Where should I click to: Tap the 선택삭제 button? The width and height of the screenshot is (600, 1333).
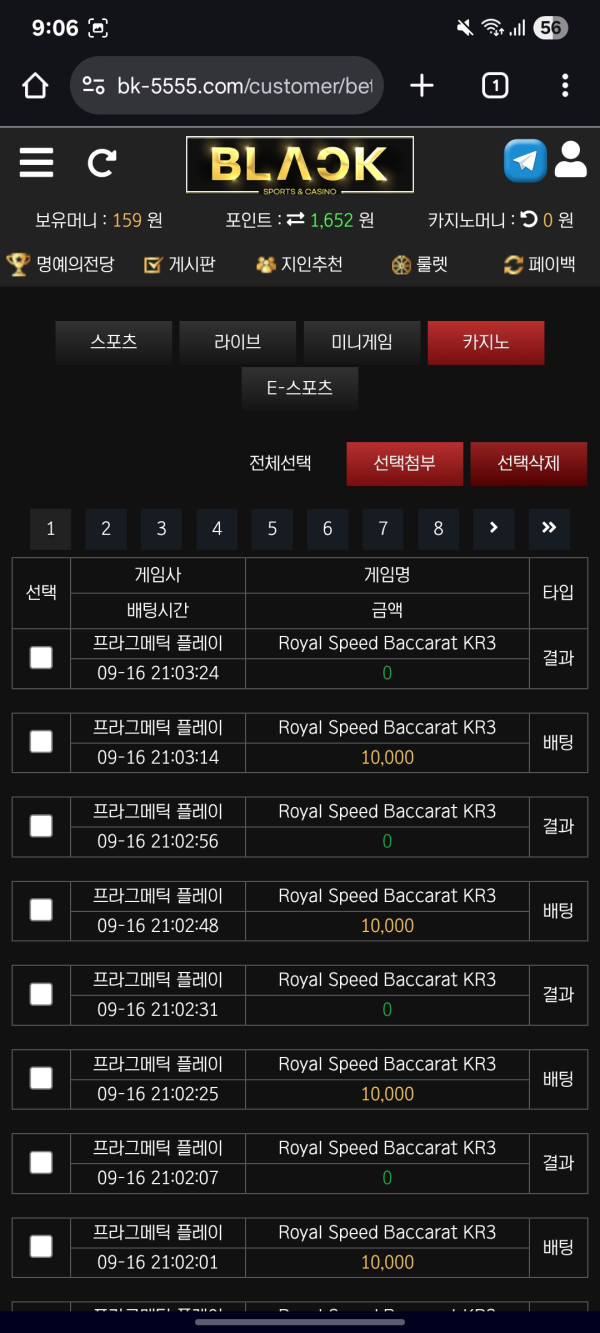pyautogui.click(x=529, y=463)
